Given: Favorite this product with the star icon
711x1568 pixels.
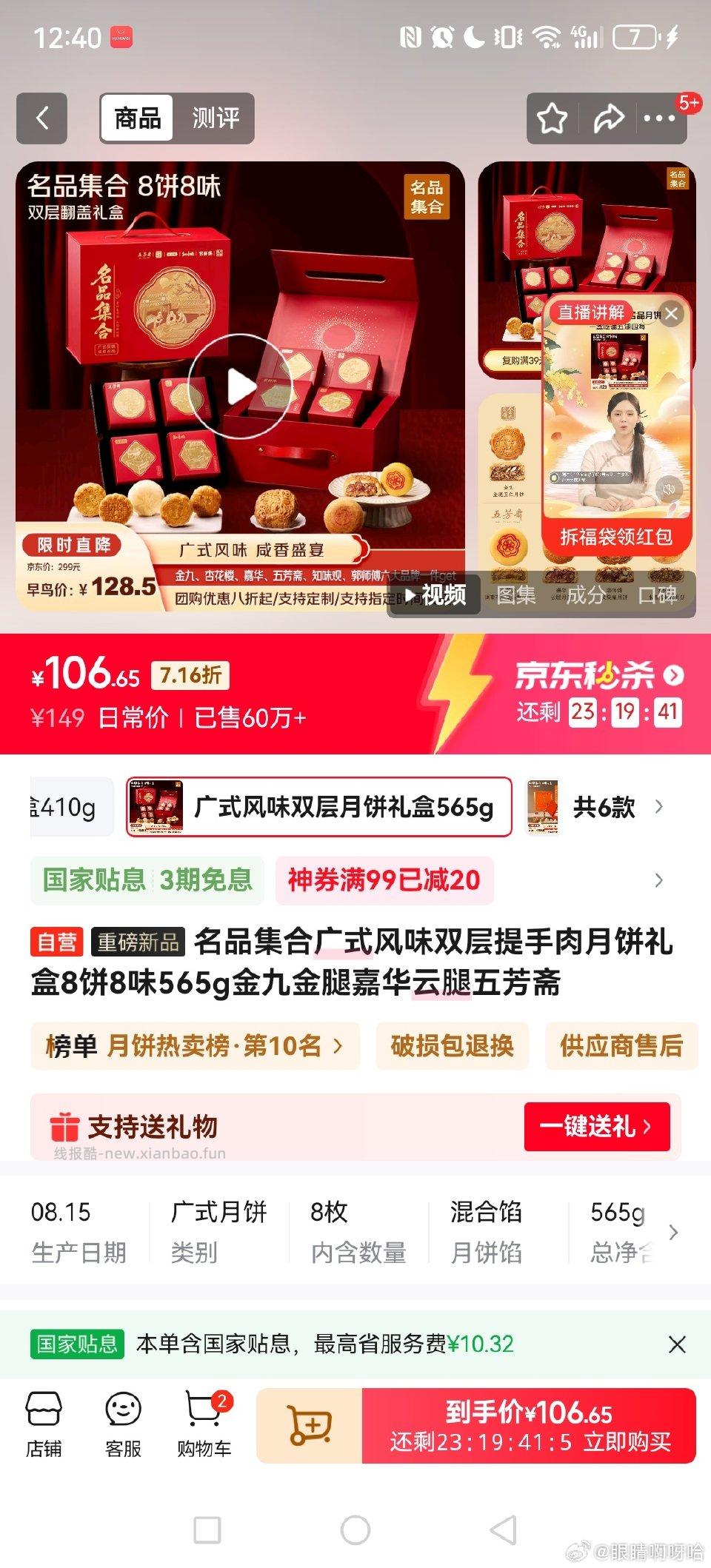Looking at the screenshot, I should (x=552, y=118).
